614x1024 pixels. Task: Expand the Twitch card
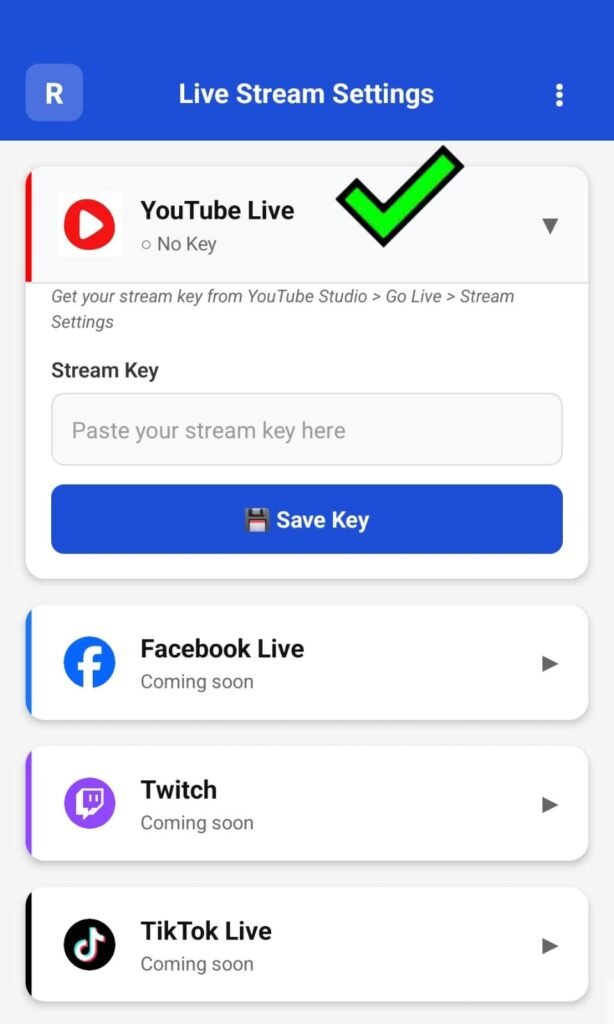click(549, 804)
